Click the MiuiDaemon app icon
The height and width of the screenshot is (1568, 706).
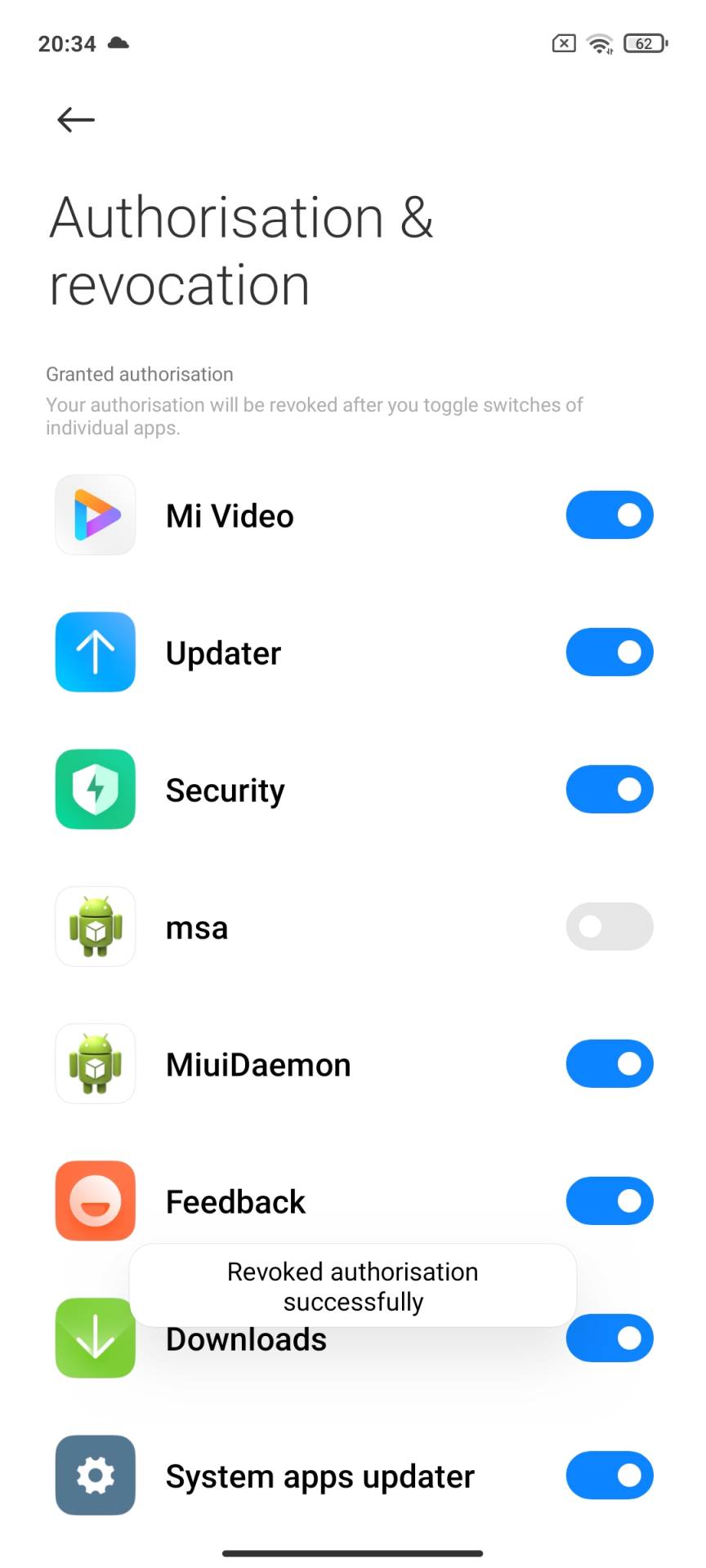click(x=95, y=1063)
